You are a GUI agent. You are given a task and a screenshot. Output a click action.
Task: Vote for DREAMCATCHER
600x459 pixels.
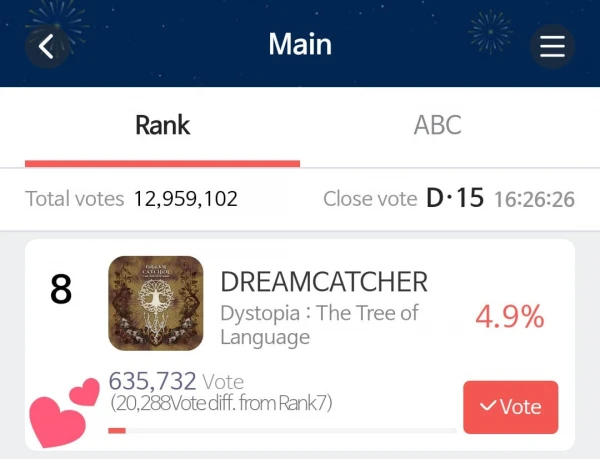[510, 406]
